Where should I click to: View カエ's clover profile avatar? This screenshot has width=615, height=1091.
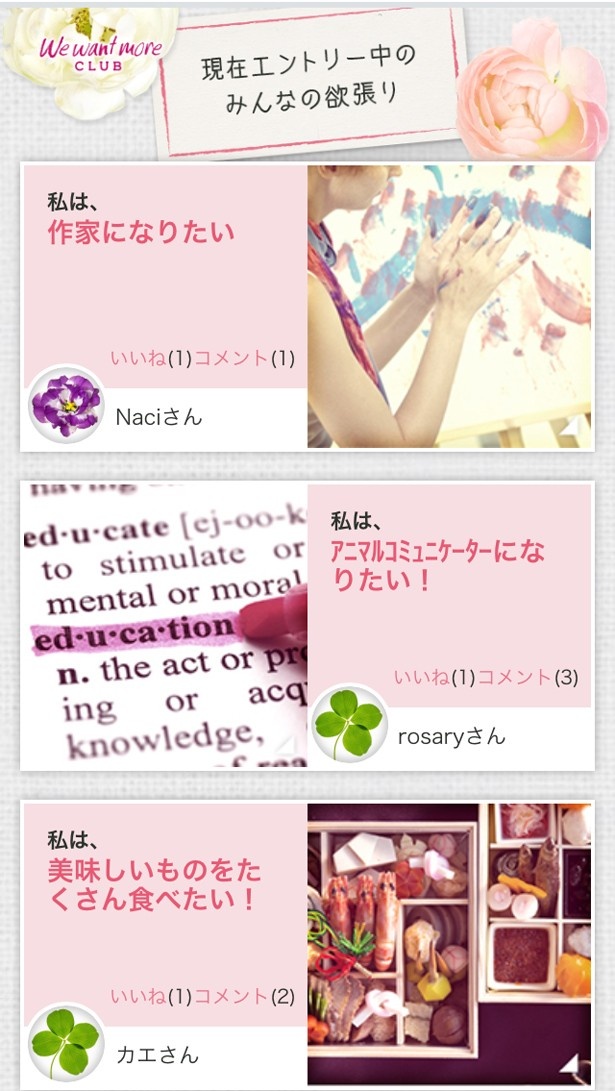(x=66, y=1044)
